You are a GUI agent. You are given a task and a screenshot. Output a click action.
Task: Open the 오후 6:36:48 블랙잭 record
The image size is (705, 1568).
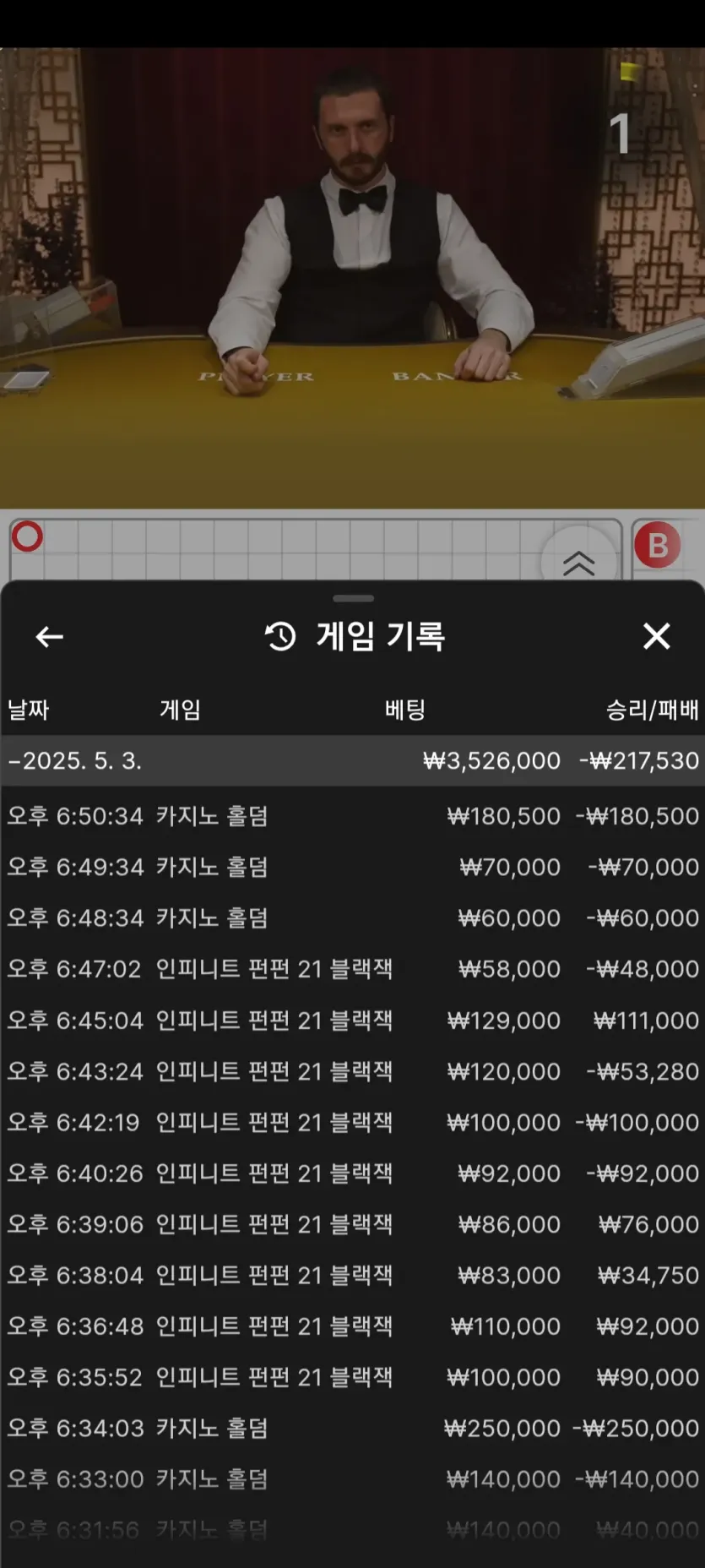(x=352, y=1326)
